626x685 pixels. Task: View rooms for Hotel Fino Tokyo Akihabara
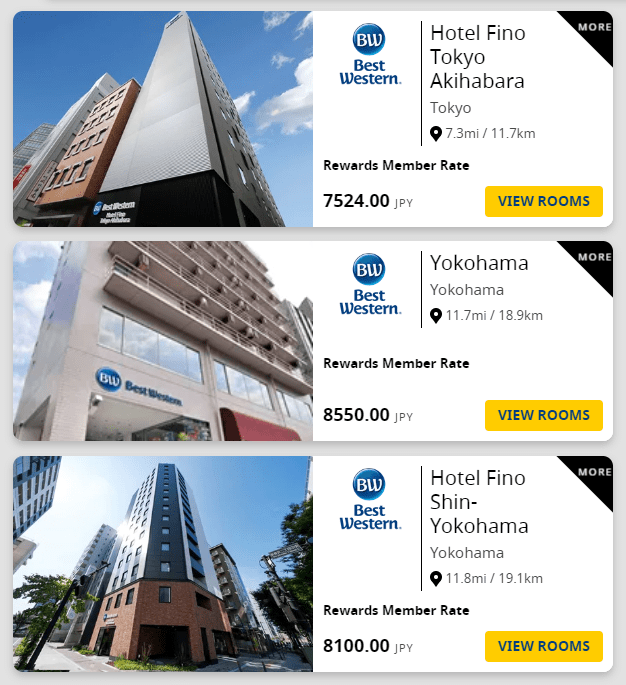click(543, 201)
